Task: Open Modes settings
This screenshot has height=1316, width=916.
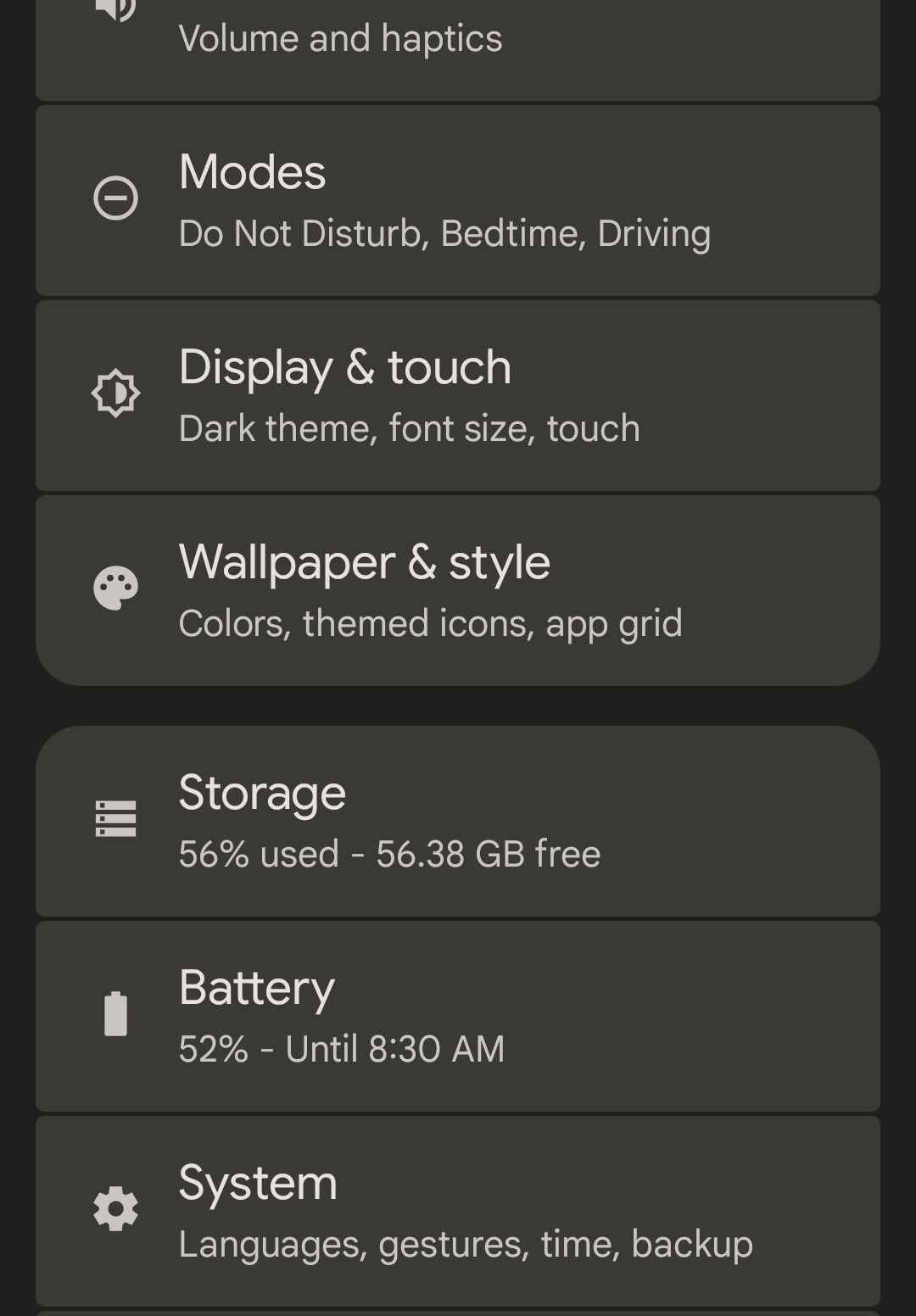Action: pos(458,201)
